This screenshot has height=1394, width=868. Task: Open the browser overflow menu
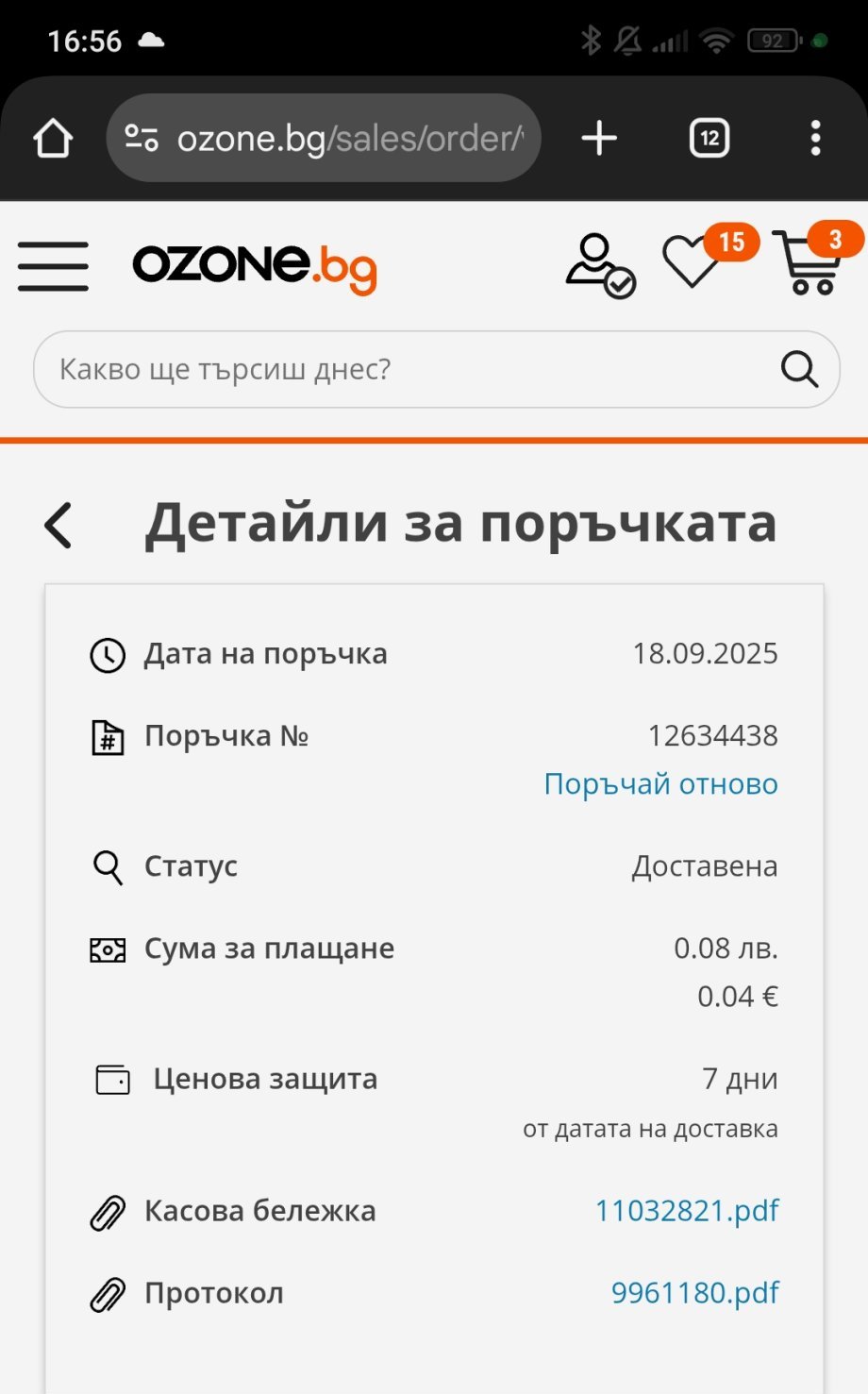coord(815,139)
